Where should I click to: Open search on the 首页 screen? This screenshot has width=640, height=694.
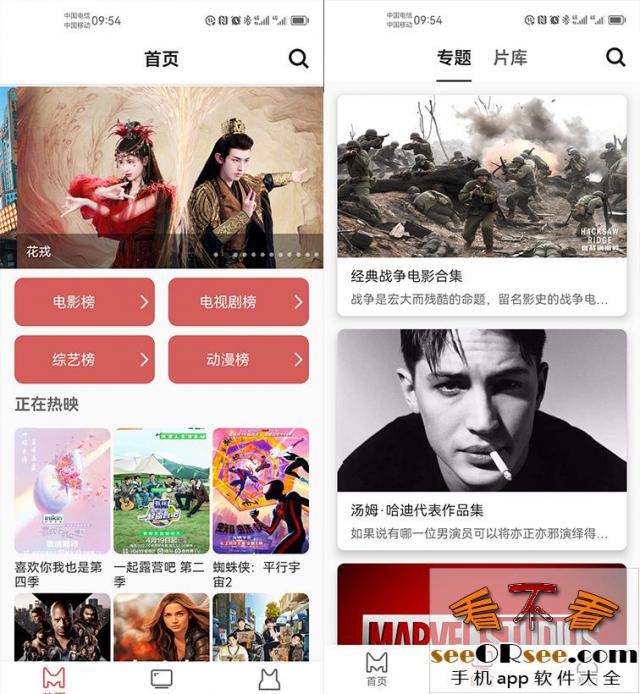298,59
